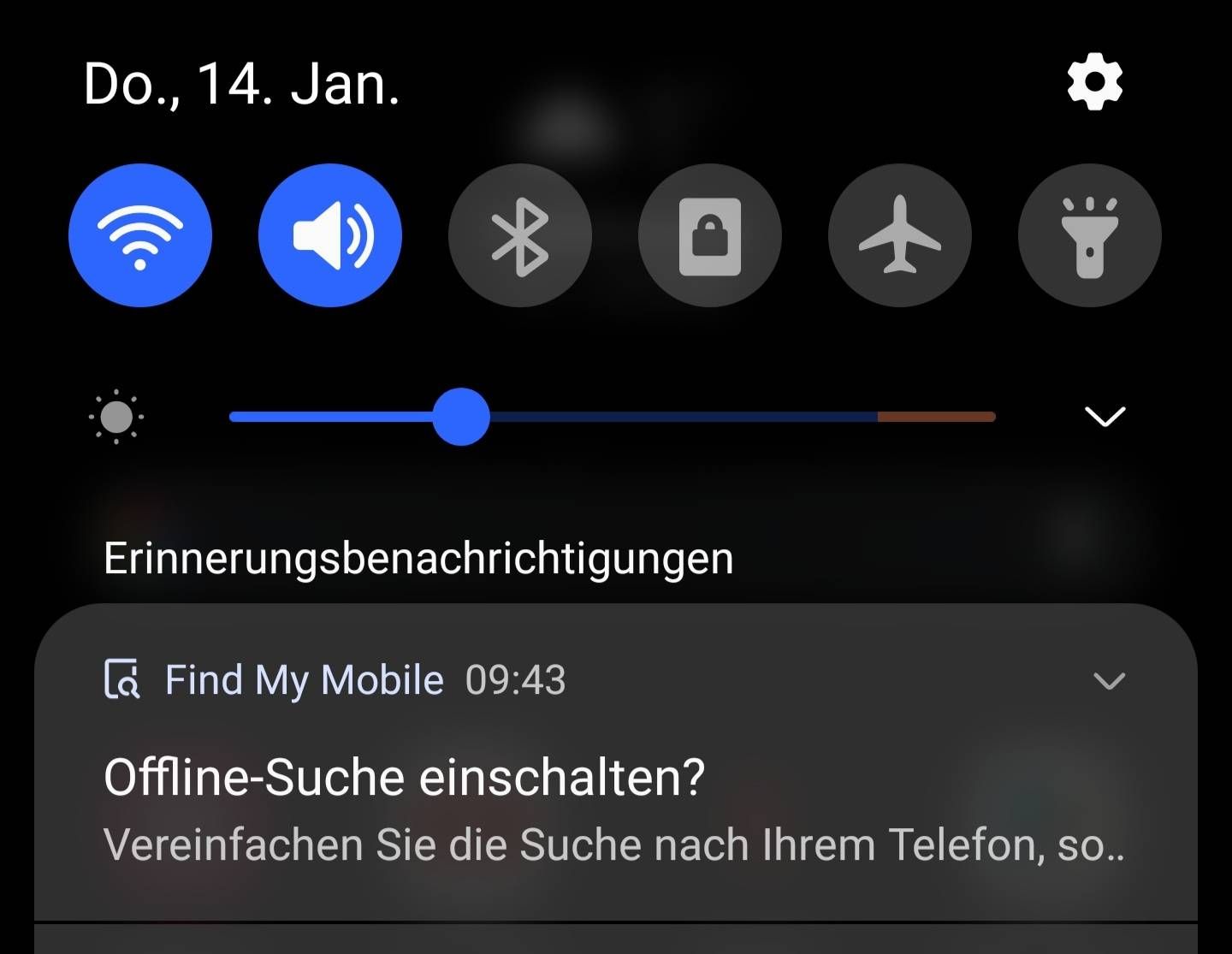Turn off Wi-Fi quick toggle
The width and height of the screenshot is (1232, 954).
pyautogui.click(x=140, y=235)
